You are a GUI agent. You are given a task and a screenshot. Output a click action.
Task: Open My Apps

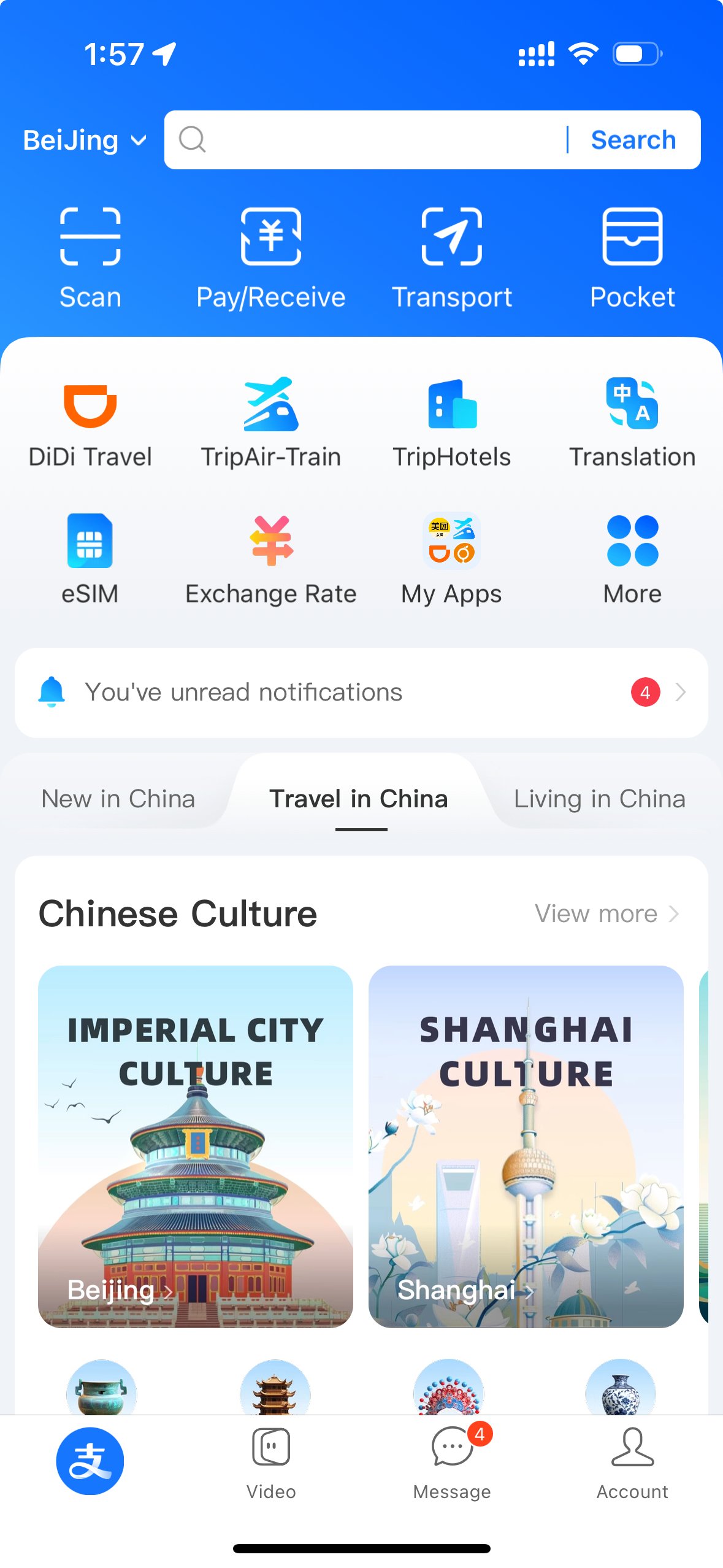click(x=452, y=558)
